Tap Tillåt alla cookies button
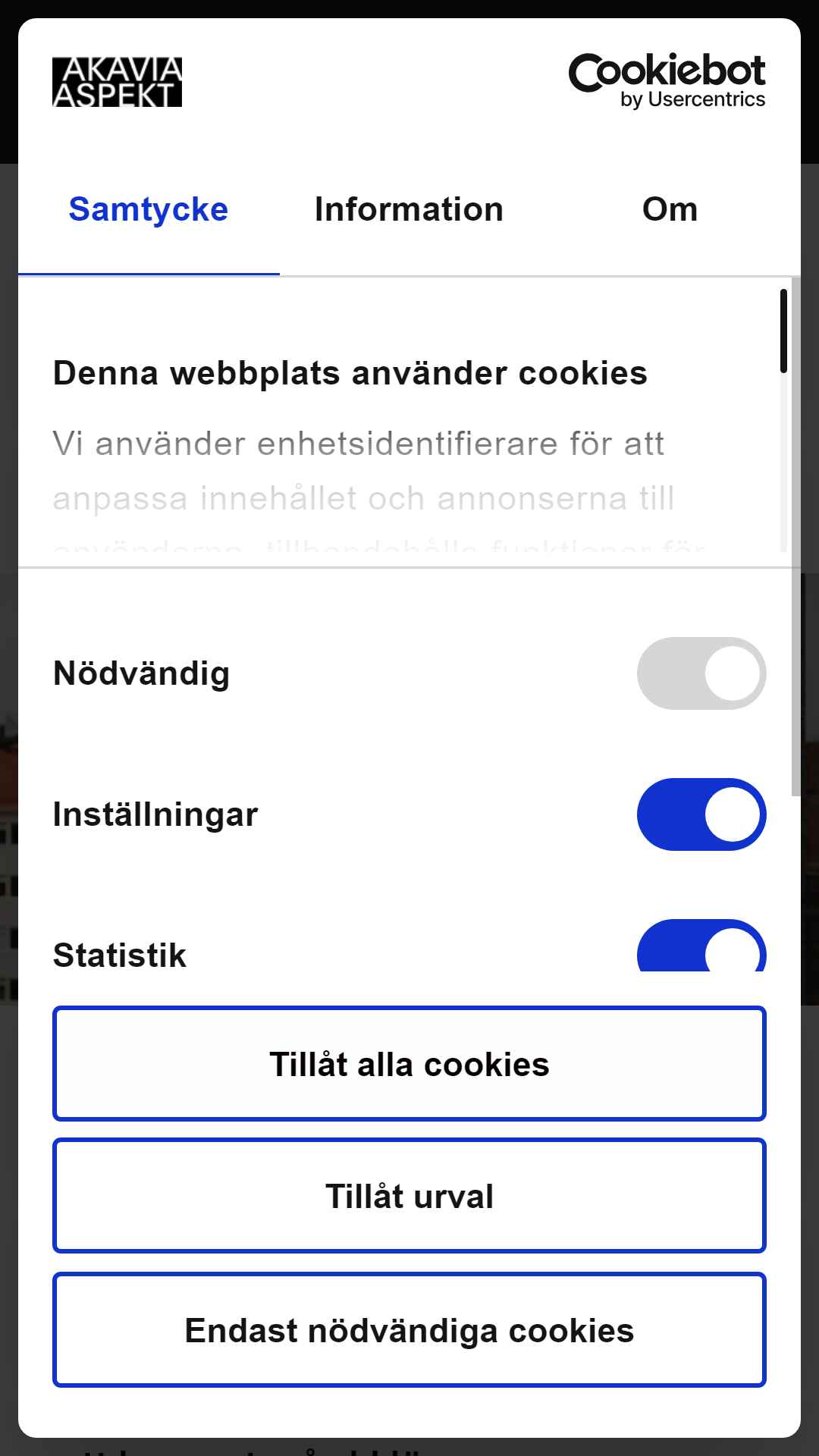The height and width of the screenshot is (1456, 819). [x=409, y=1064]
